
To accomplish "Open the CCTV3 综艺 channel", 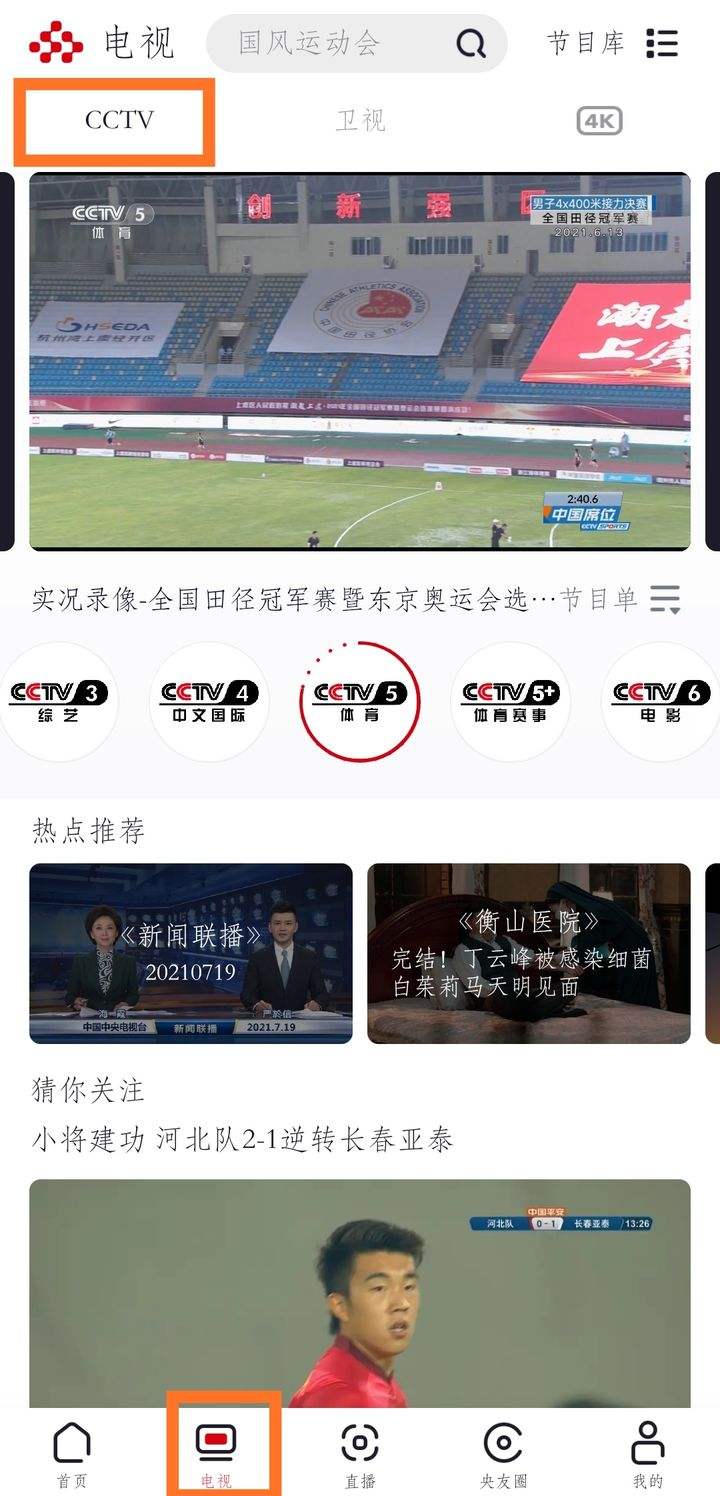I will pos(57,700).
